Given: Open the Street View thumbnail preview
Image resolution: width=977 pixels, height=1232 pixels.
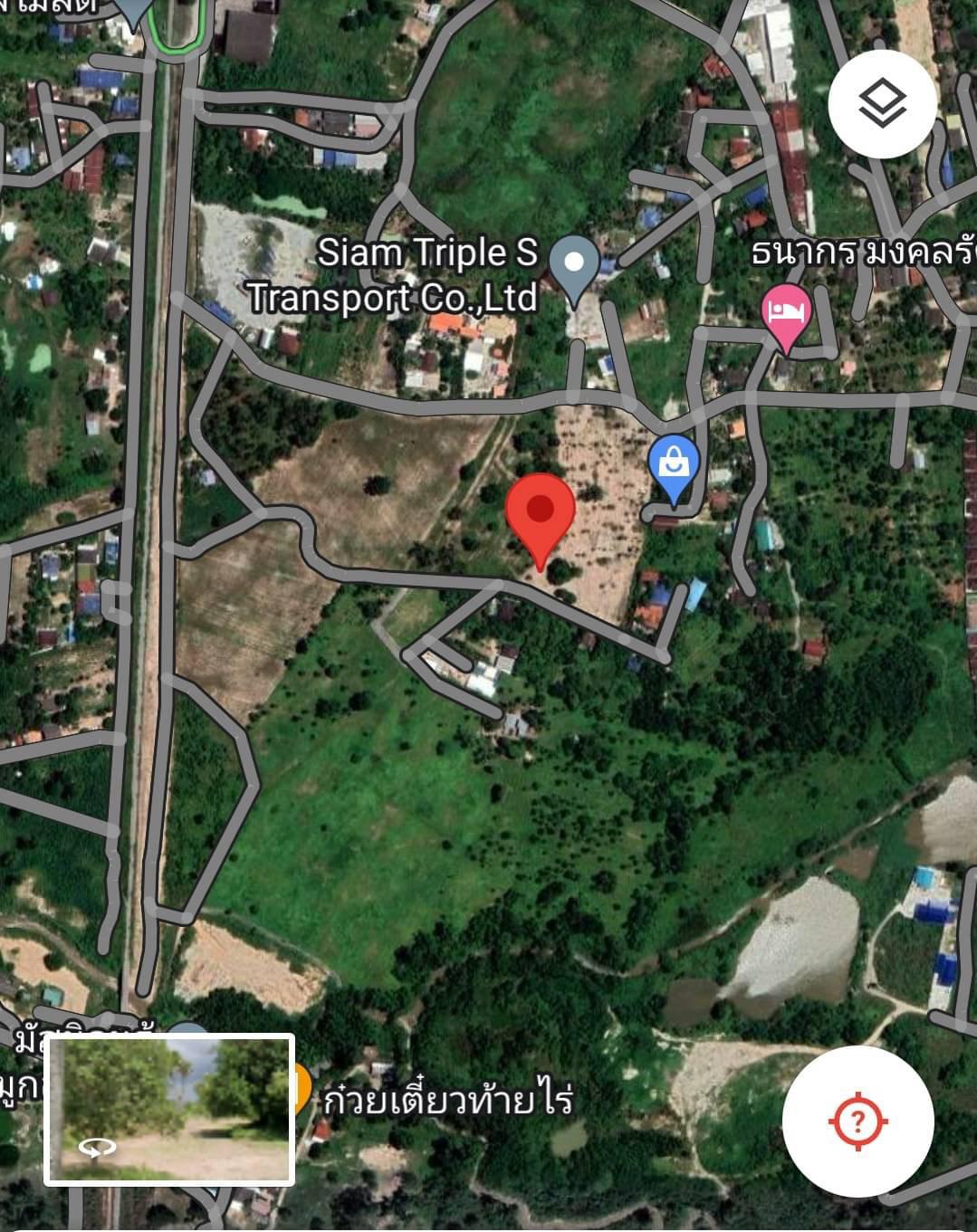Looking at the screenshot, I should click(x=170, y=1109).
